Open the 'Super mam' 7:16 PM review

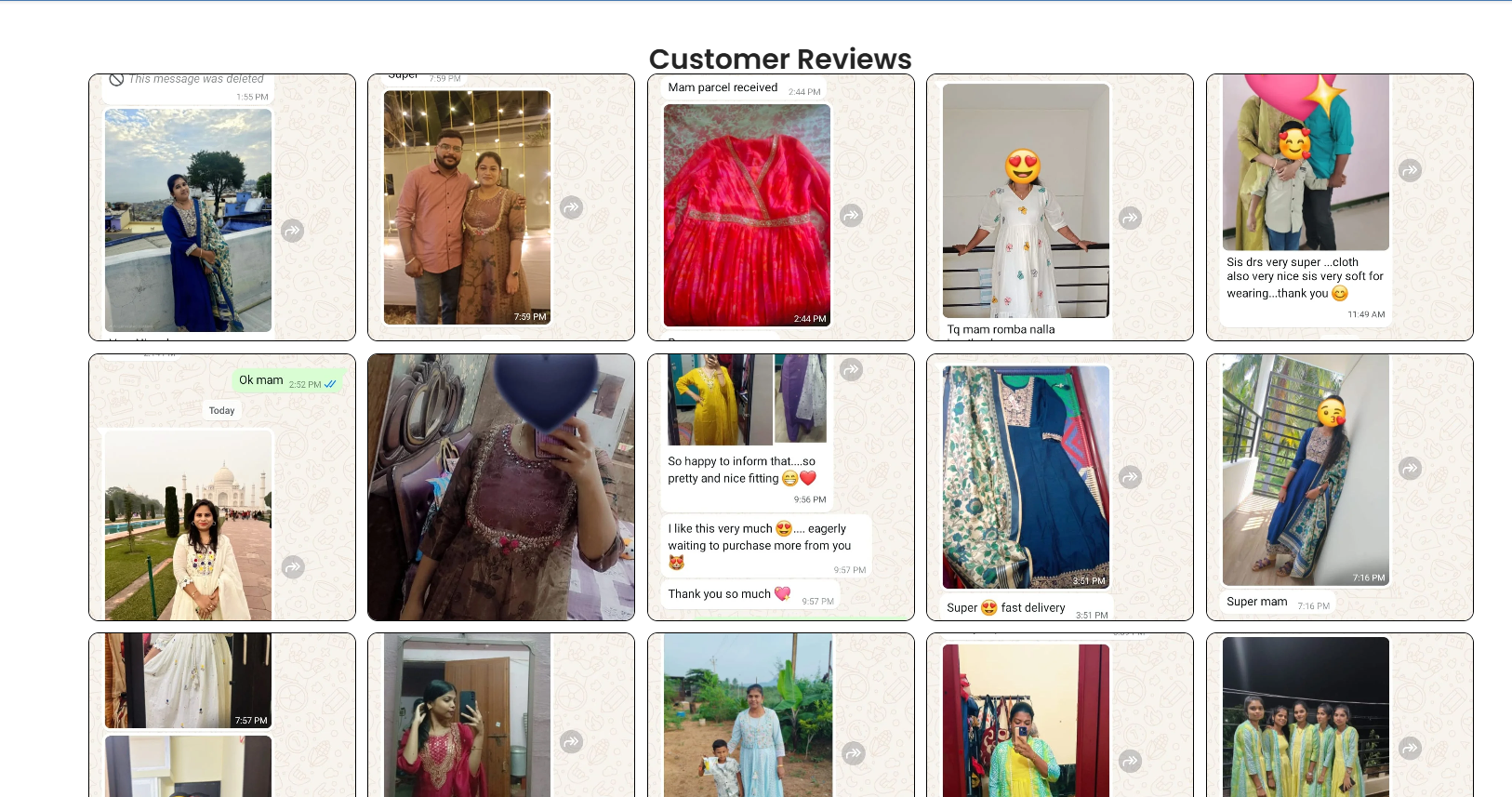pyautogui.click(x=1339, y=487)
